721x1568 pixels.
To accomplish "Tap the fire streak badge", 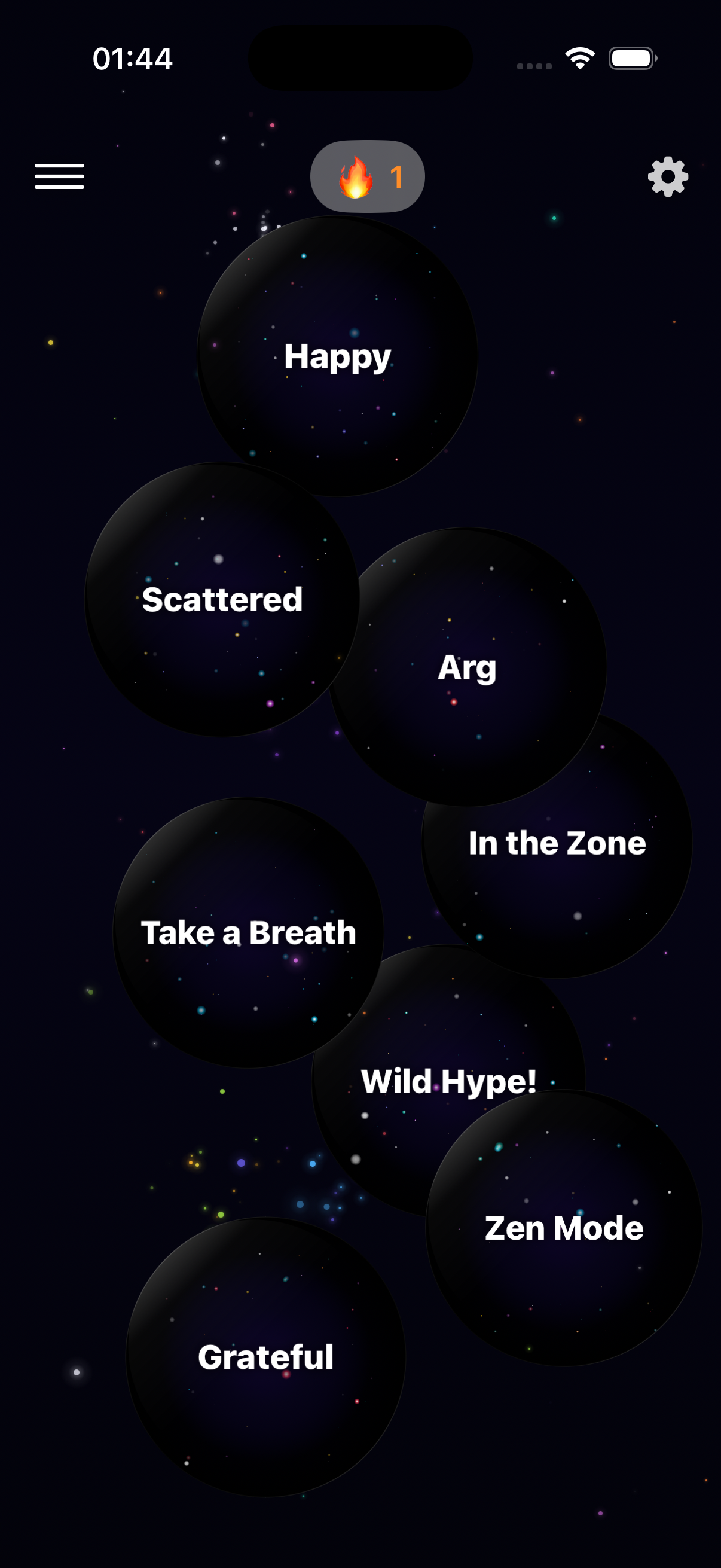I will coord(368,176).
